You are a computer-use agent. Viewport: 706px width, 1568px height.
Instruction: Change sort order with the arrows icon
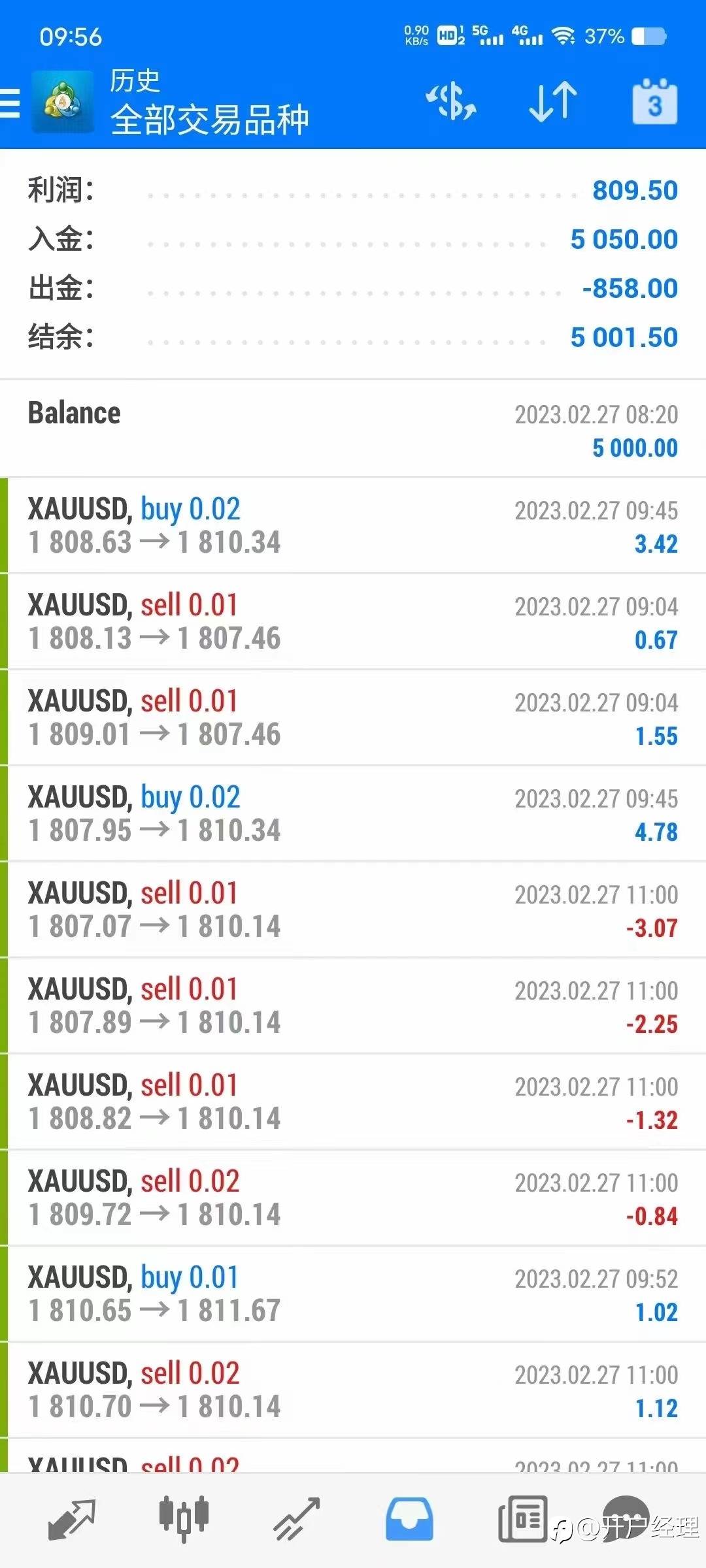[x=553, y=102]
